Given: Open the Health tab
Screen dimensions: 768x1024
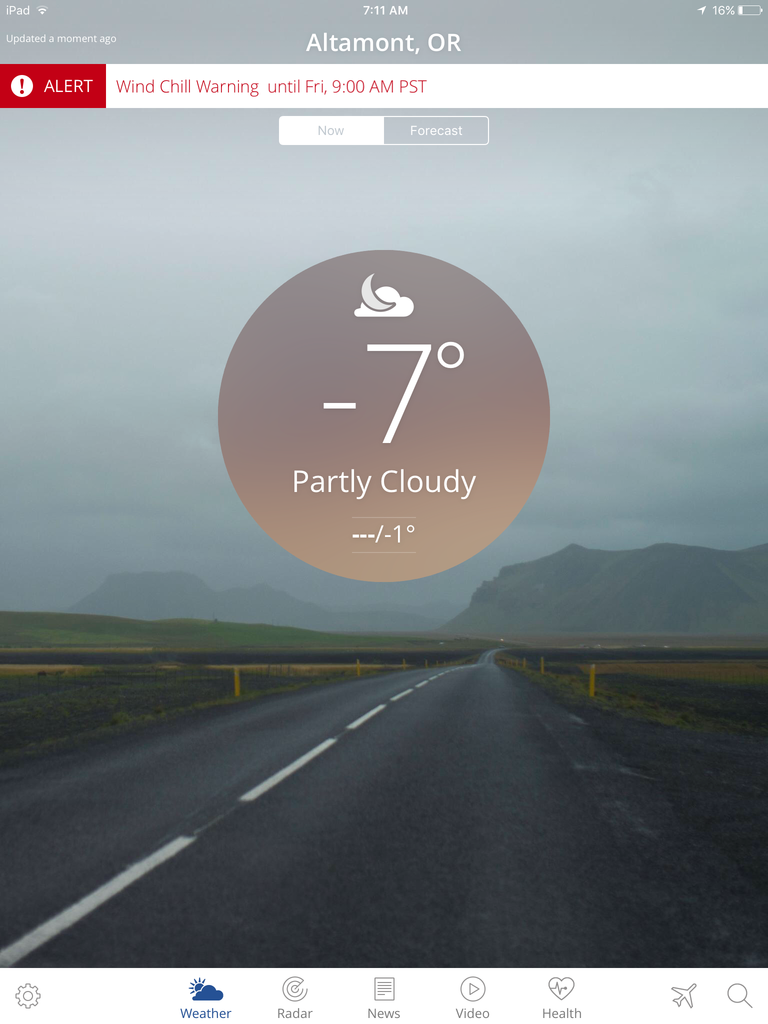Looking at the screenshot, I should tap(561, 998).
